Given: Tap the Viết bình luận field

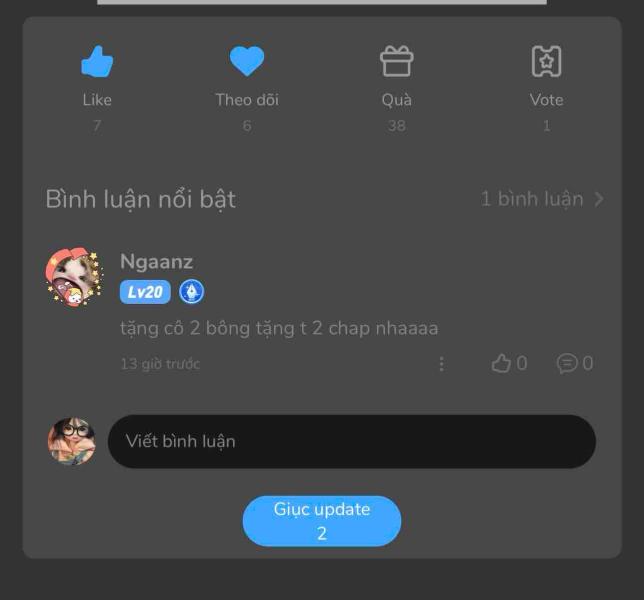Looking at the screenshot, I should coord(351,441).
